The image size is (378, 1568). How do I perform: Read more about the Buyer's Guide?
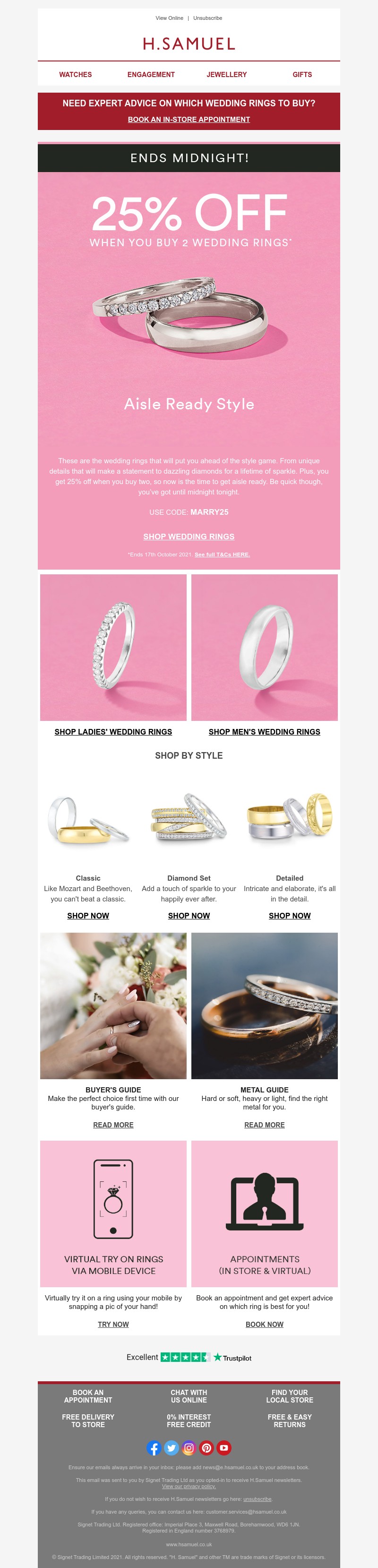[113, 1125]
